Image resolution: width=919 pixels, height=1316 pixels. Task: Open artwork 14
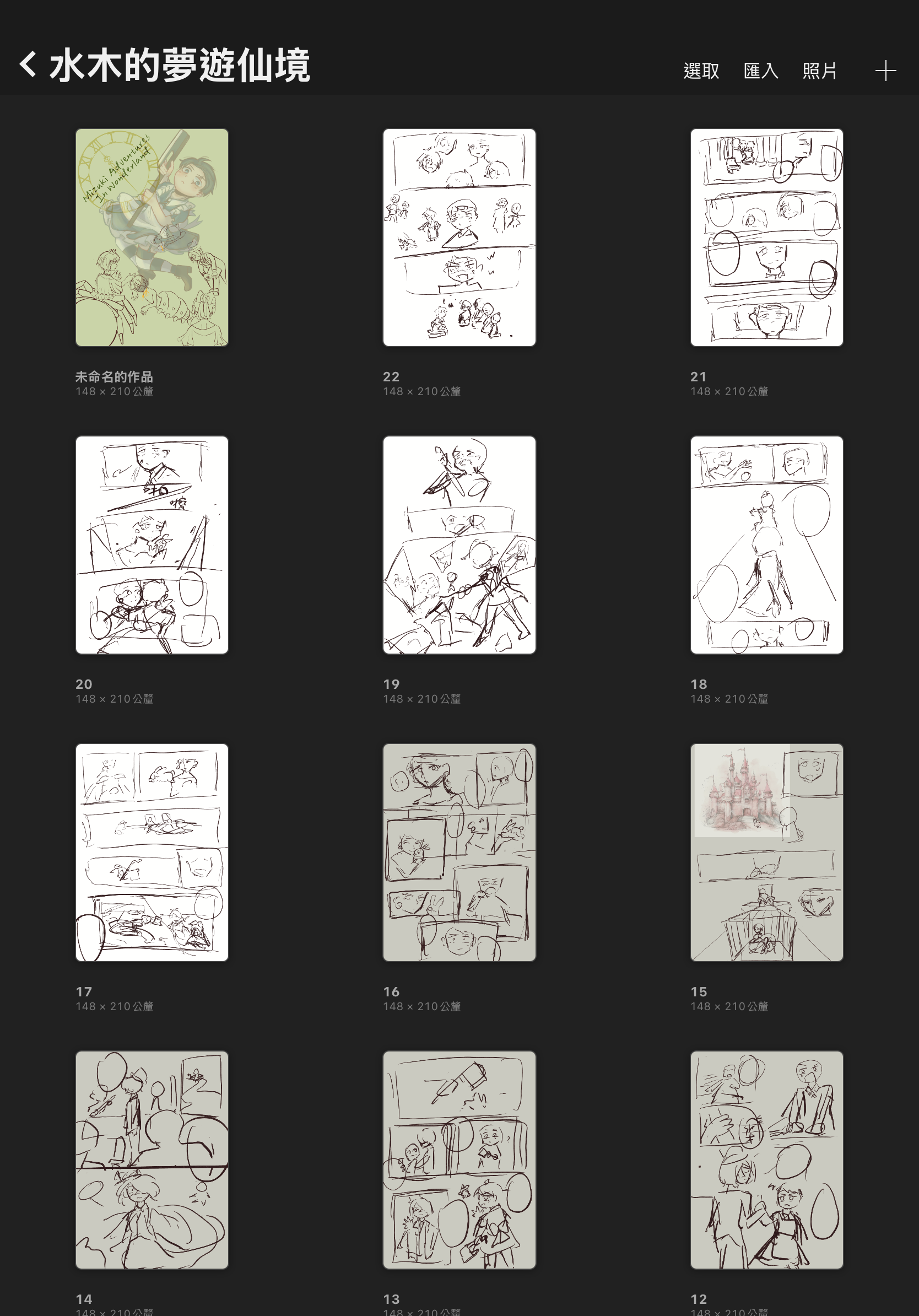click(x=152, y=1159)
